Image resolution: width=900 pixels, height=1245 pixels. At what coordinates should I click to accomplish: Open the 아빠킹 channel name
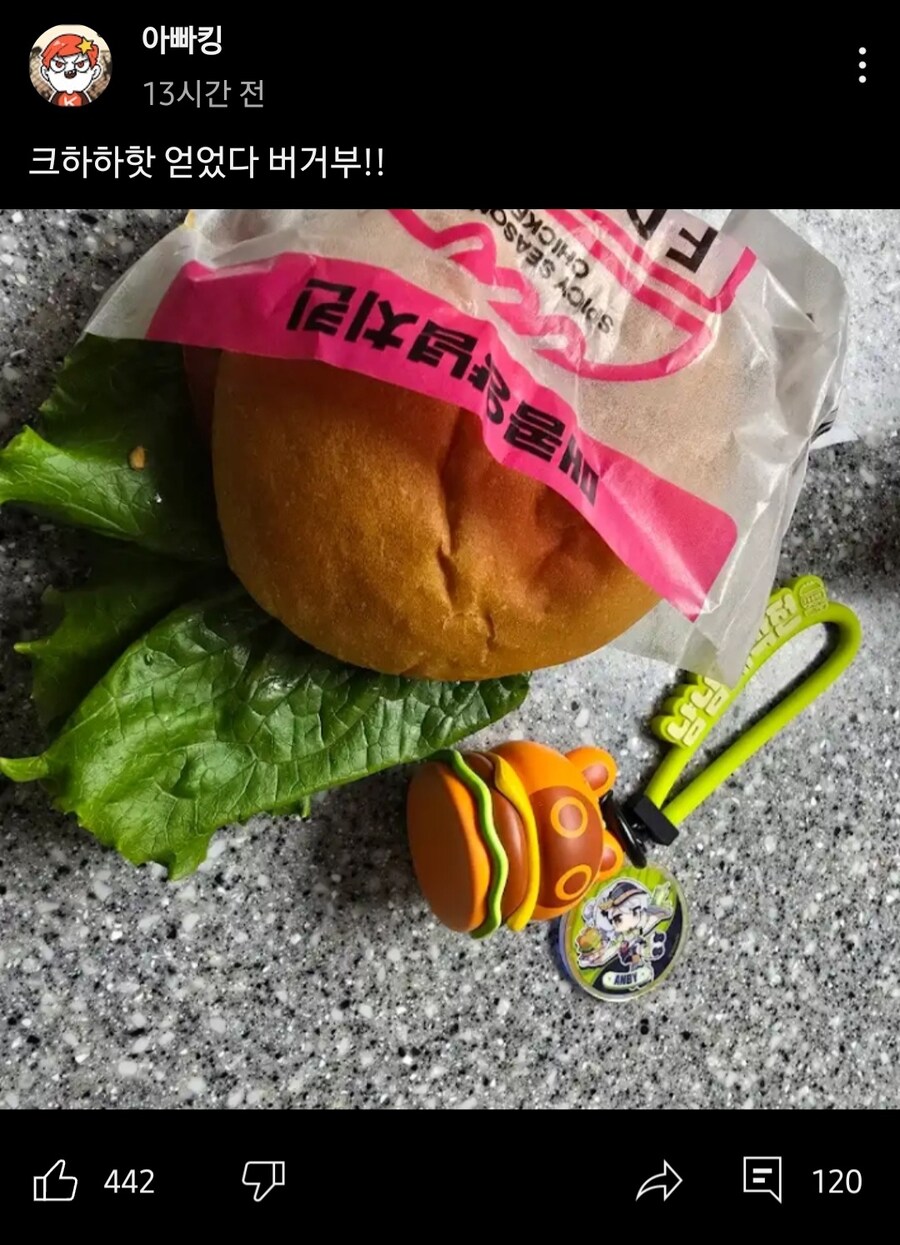[x=182, y=41]
